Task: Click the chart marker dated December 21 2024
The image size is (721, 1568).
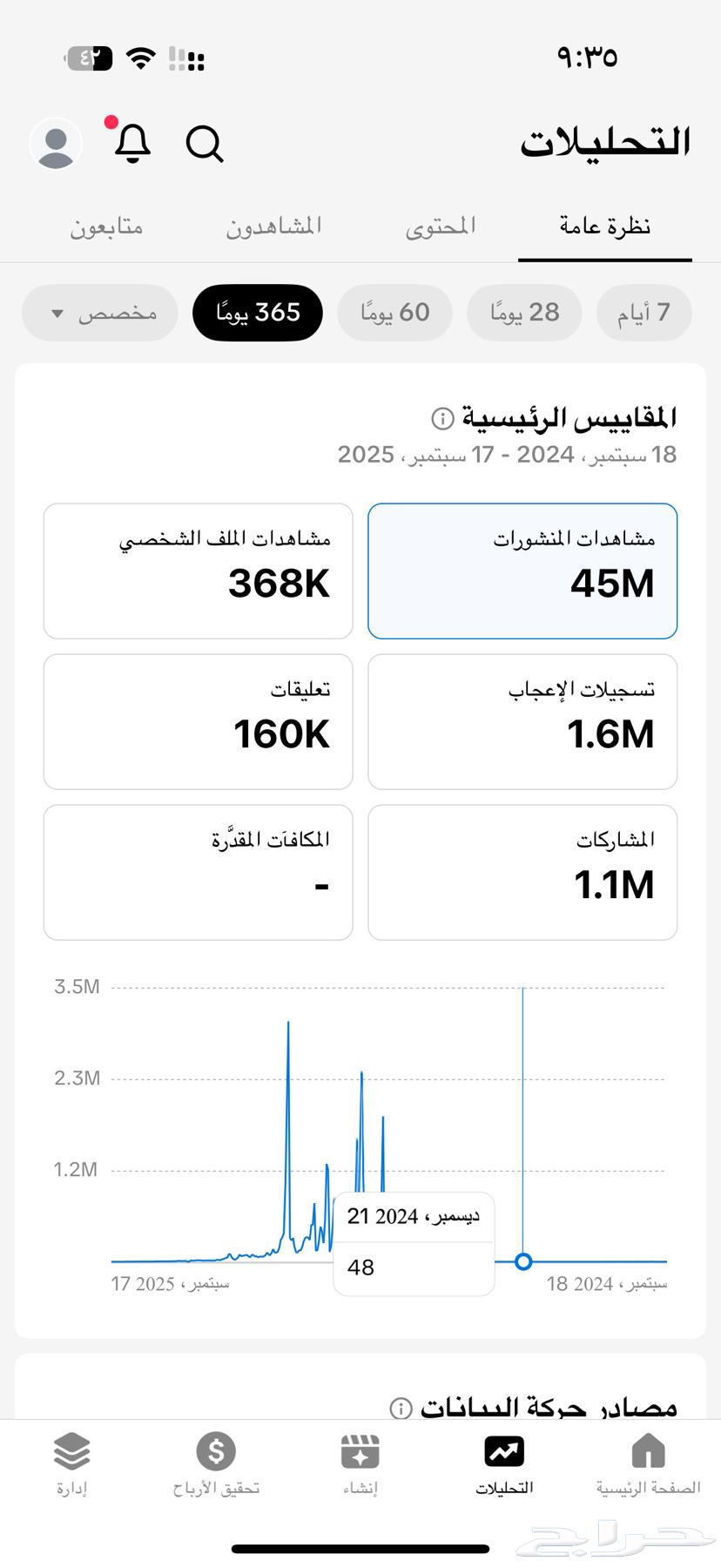Action: coord(522,1260)
